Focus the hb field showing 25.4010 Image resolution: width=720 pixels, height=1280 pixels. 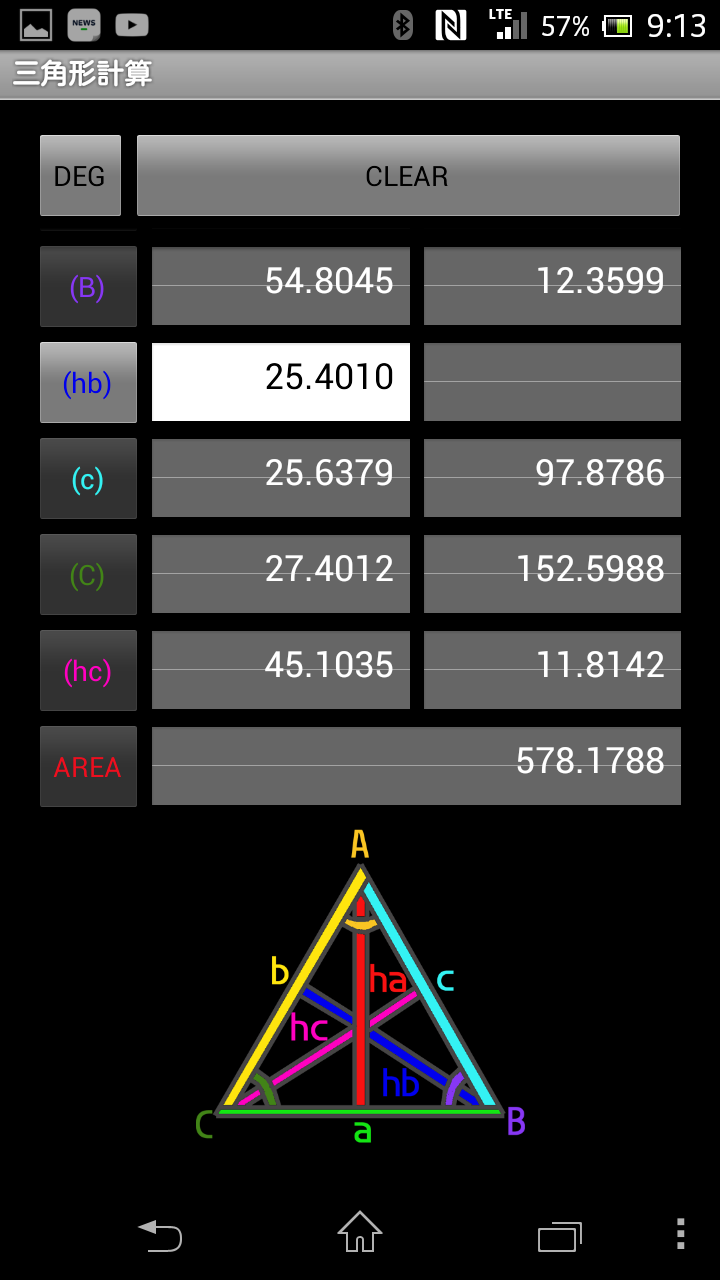point(280,382)
